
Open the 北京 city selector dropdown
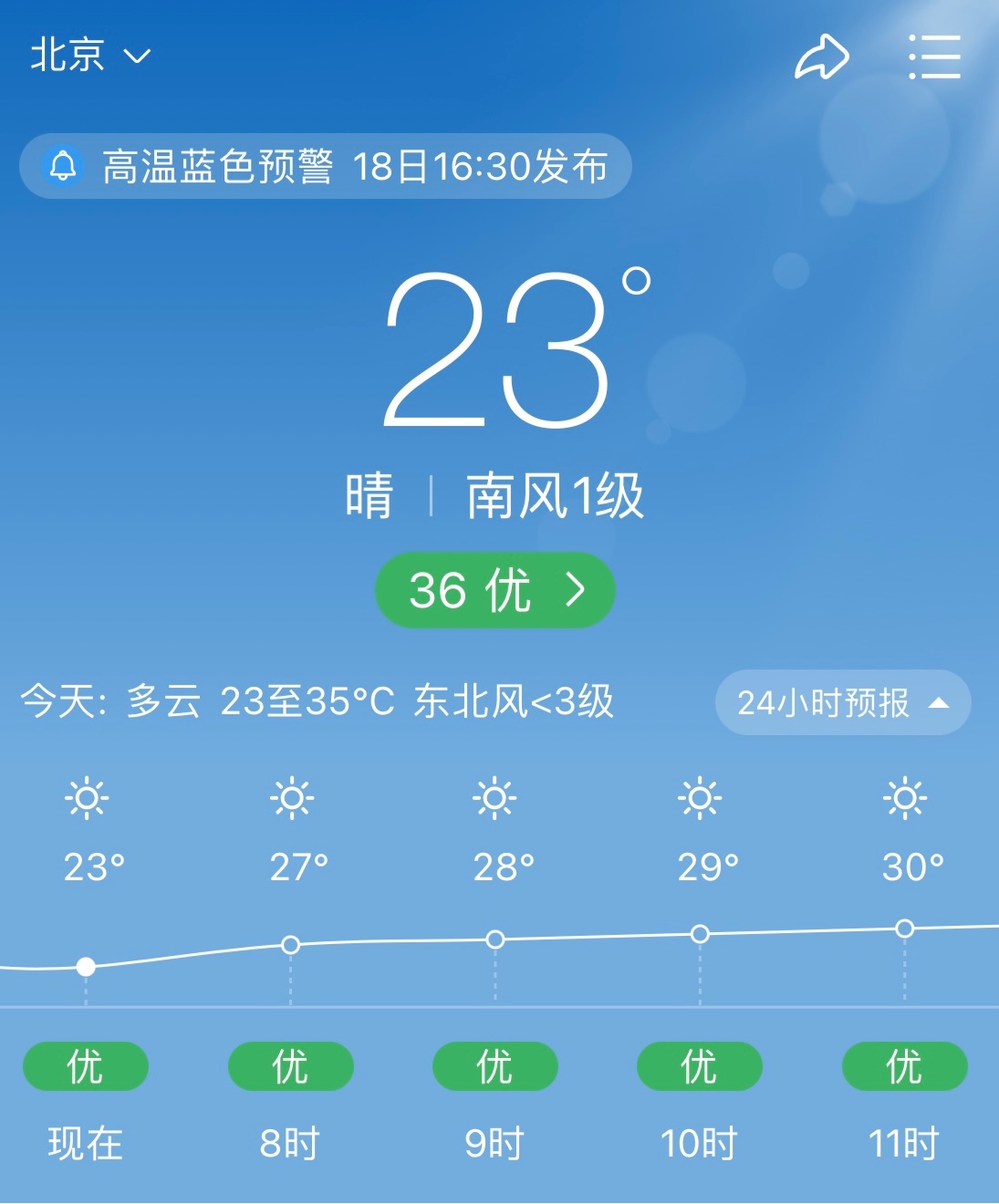coord(89,56)
